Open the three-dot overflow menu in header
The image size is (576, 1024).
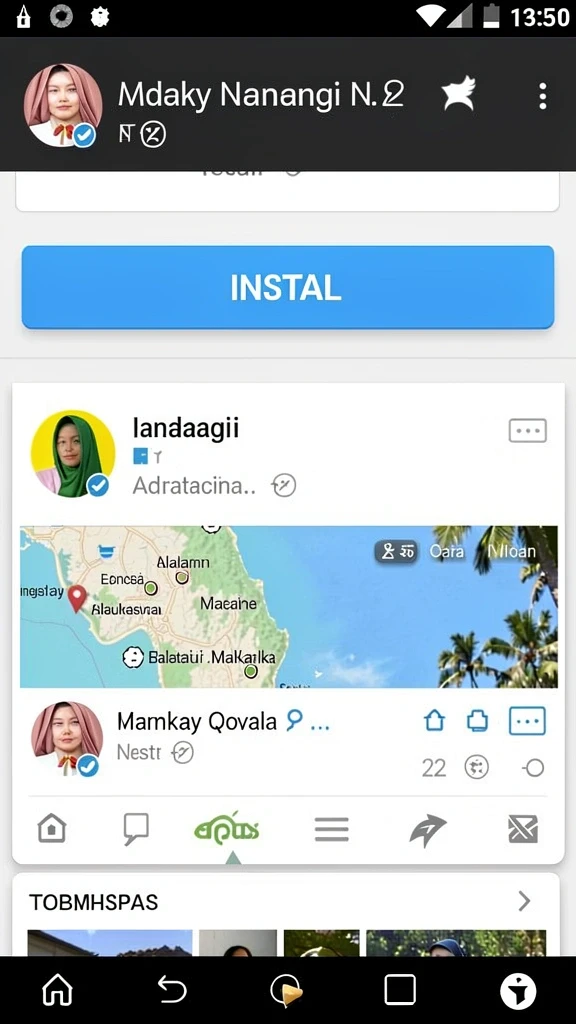pos(543,97)
